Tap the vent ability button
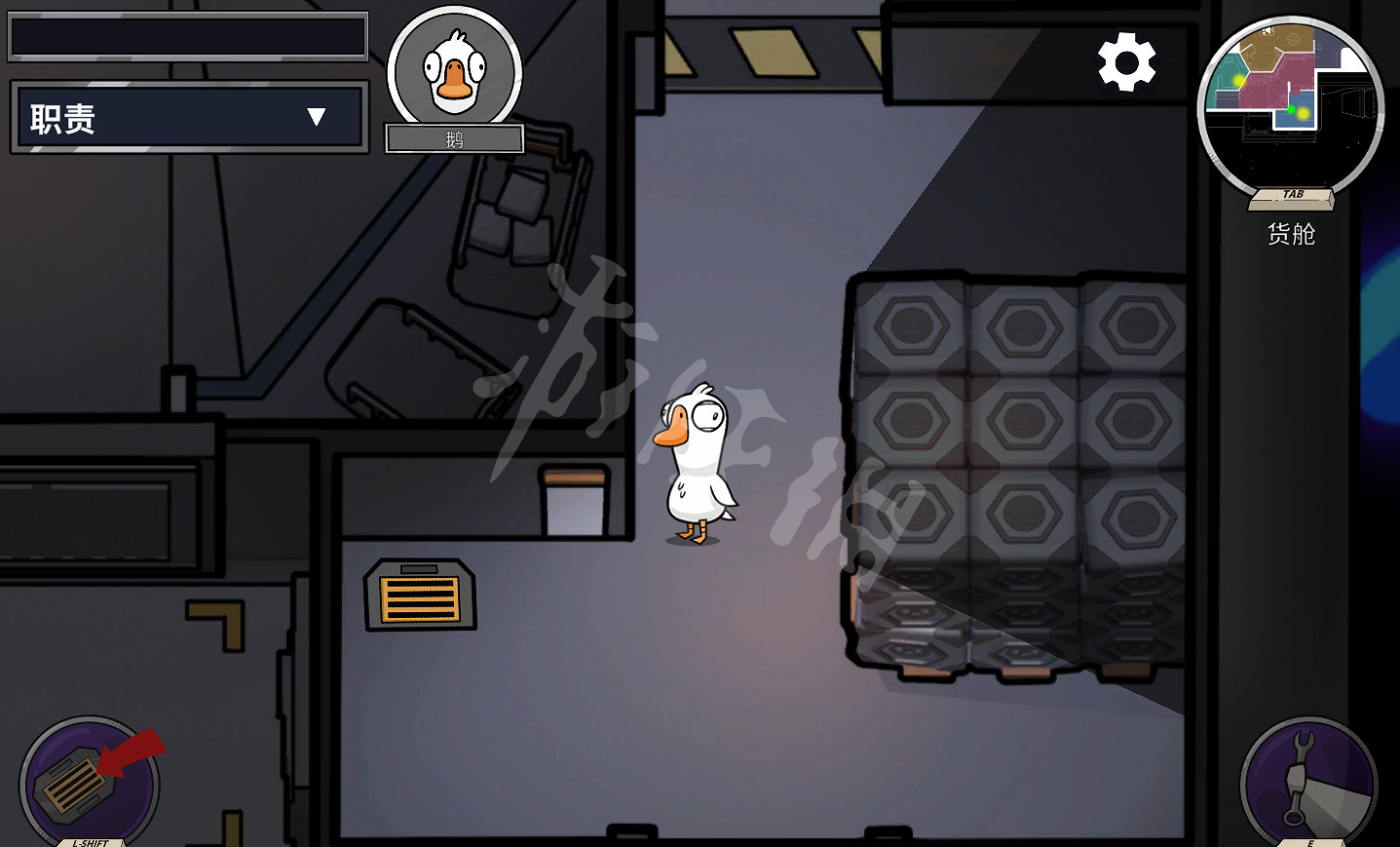The image size is (1400, 847). [x=89, y=783]
